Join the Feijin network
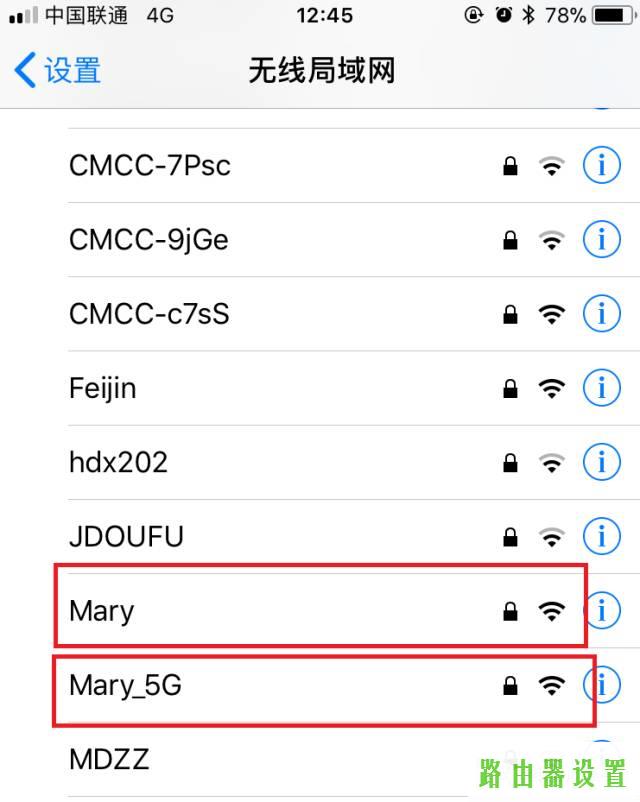Screen dimensions: 640x802 click(x=102, y=388)
